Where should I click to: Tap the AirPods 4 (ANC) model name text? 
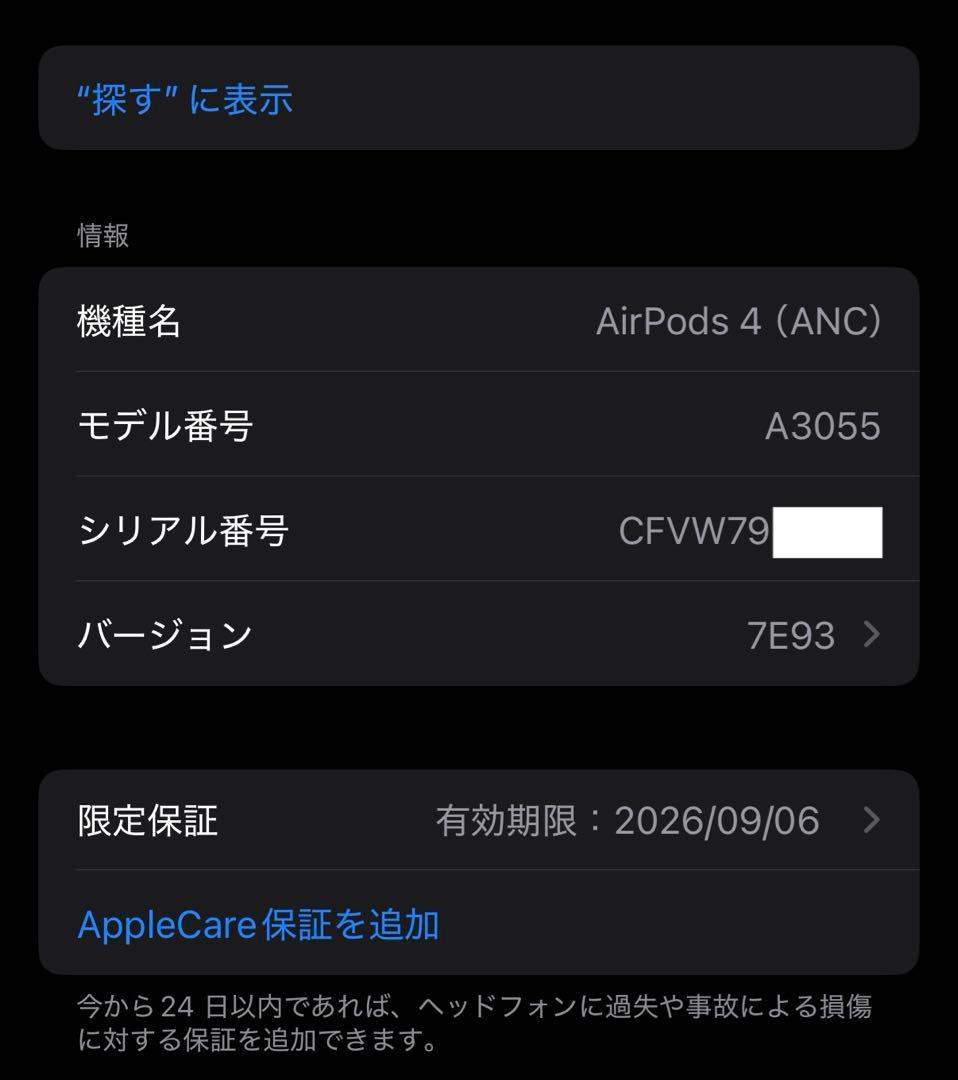[x=740, y=322]
